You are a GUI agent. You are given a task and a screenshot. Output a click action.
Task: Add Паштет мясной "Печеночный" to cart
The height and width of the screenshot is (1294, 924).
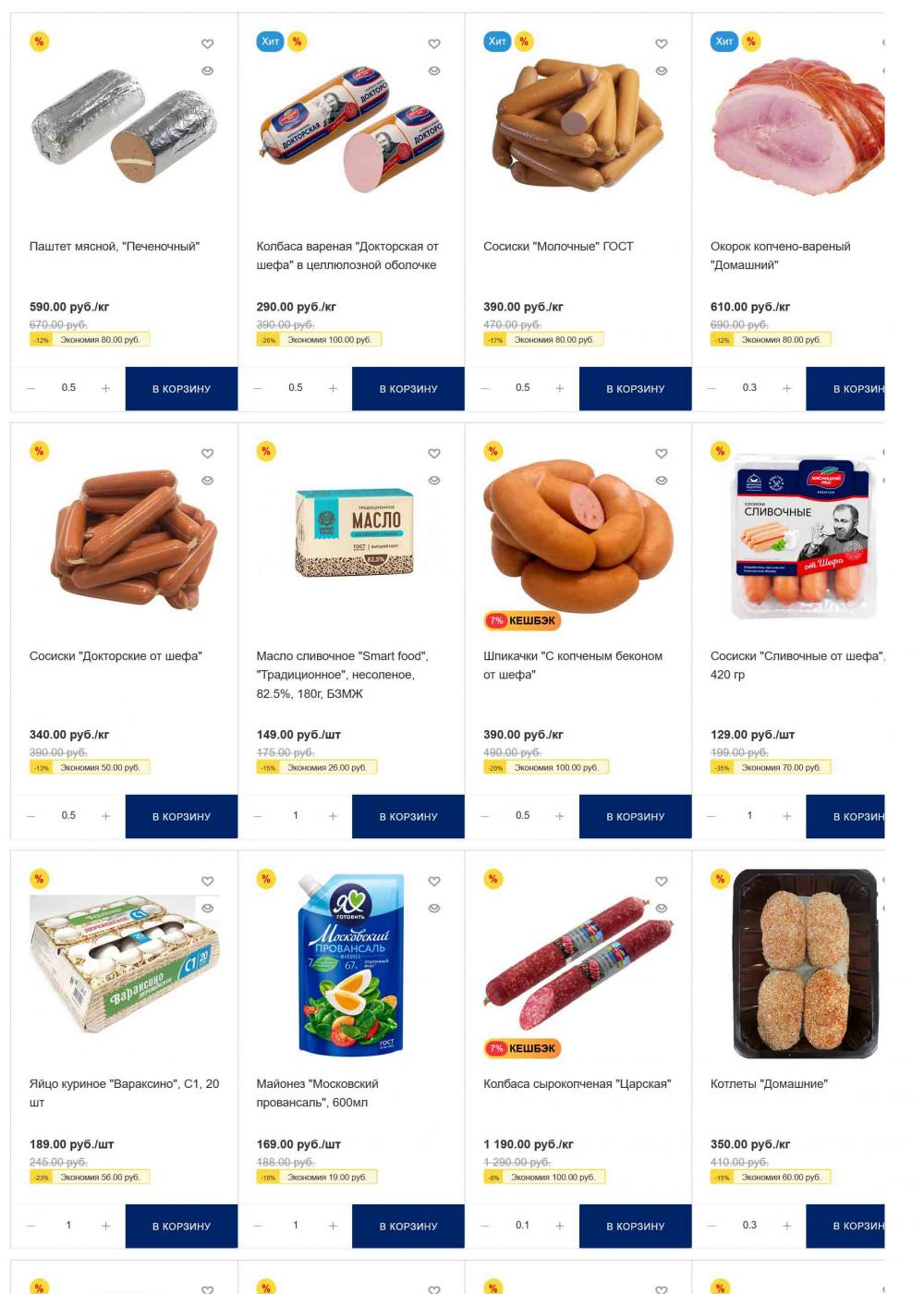click(x=181, y=389)
